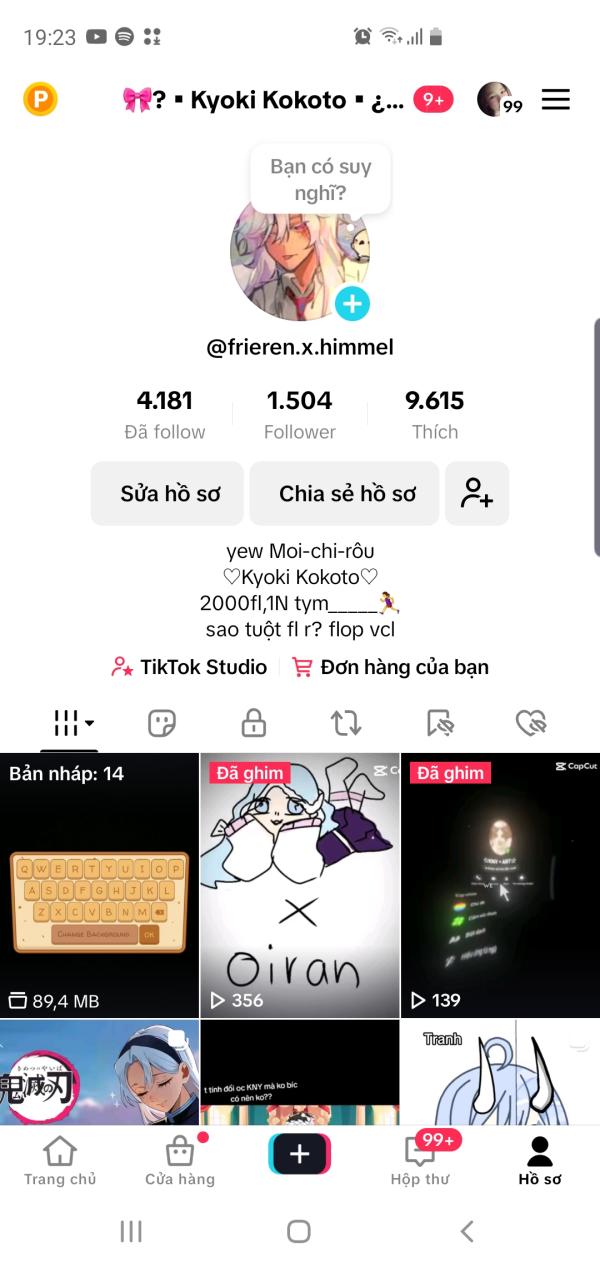Share profile via Chia sẻ hồ sơ
Screen dimensions: 600x1267
coord(345,493)
